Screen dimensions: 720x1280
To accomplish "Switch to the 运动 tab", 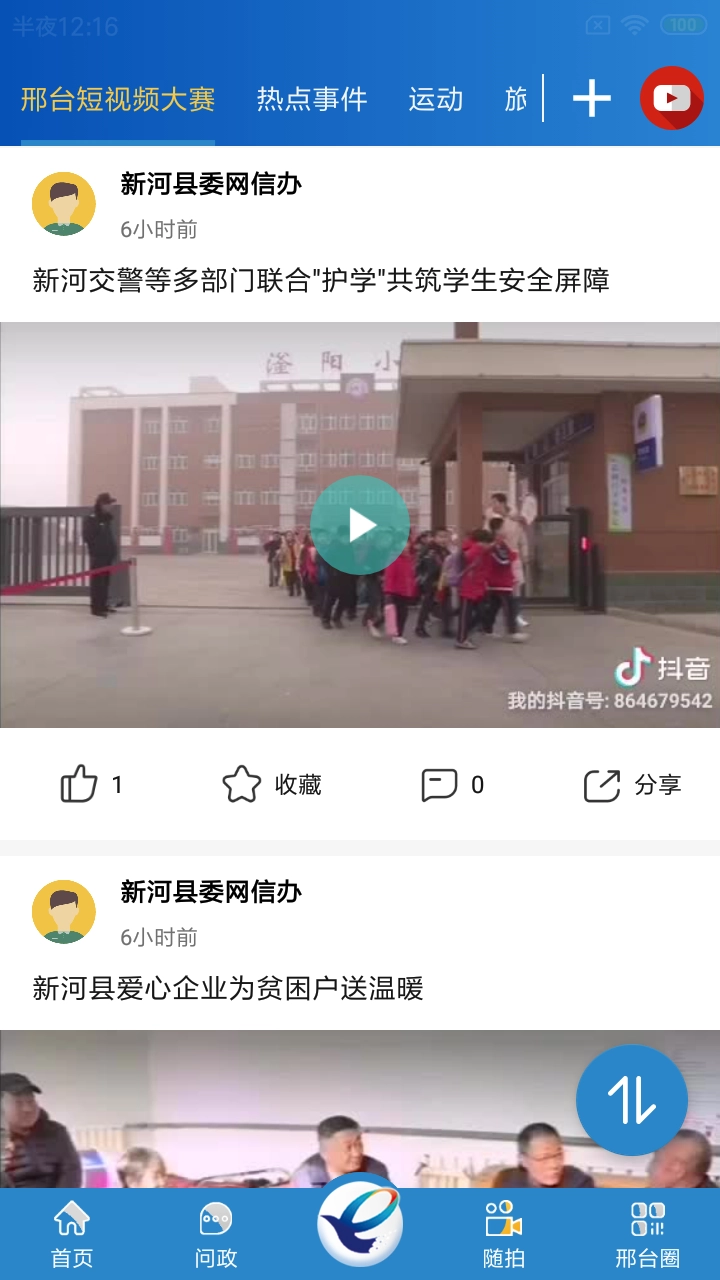I will coord(435,99).
